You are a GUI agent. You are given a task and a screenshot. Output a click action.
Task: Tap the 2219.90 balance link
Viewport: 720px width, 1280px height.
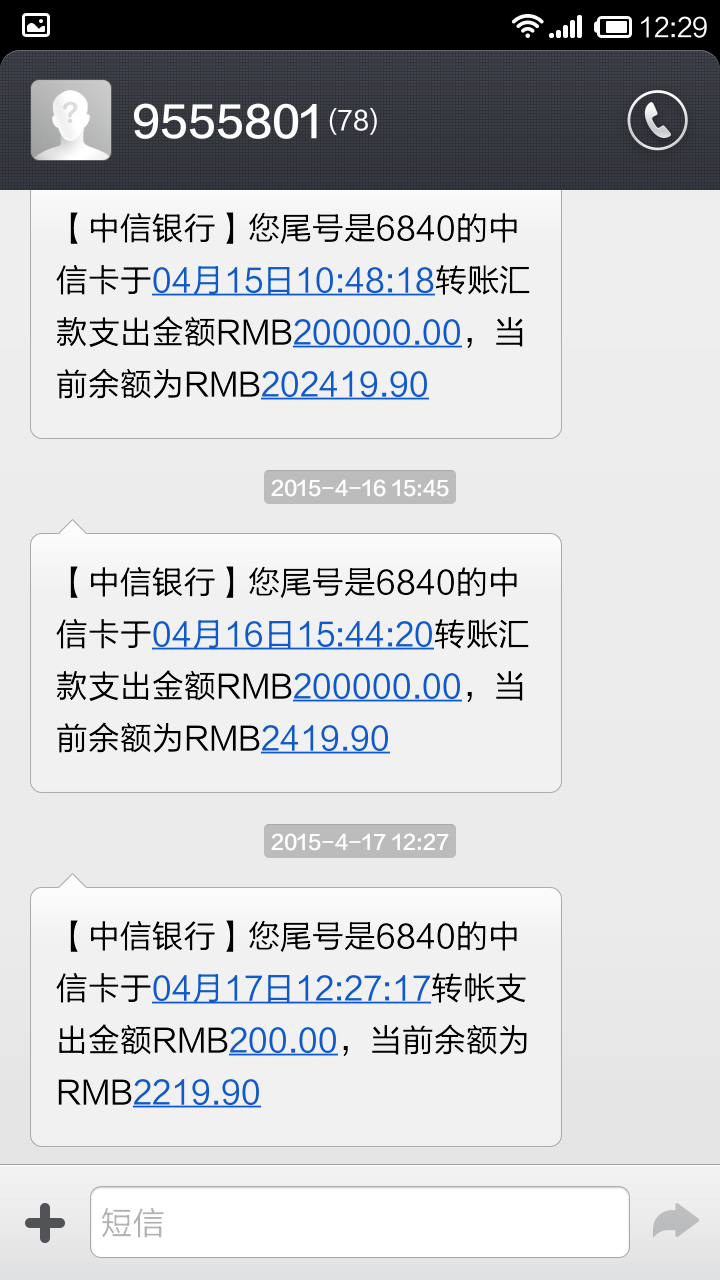(197, 1092)
